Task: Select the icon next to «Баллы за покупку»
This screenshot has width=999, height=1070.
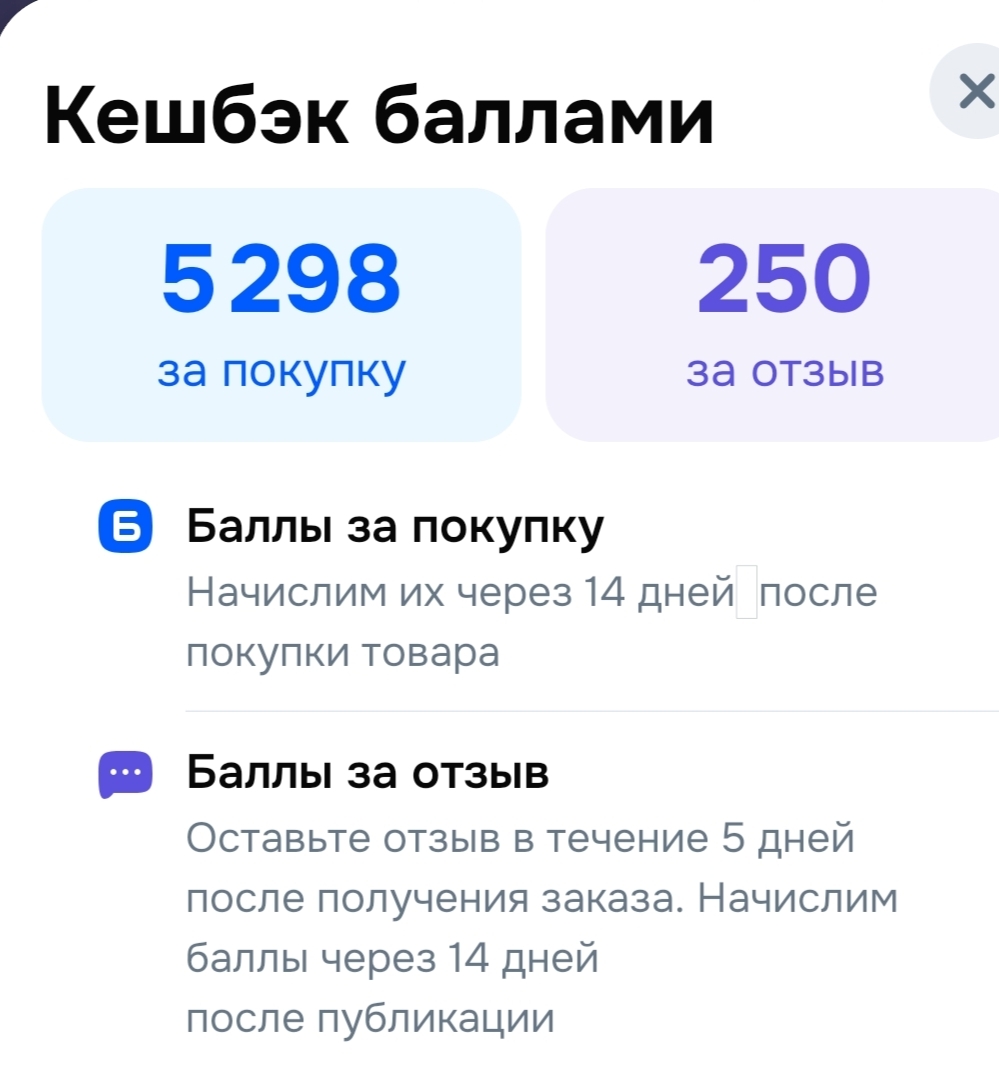Action: (124, 525)
